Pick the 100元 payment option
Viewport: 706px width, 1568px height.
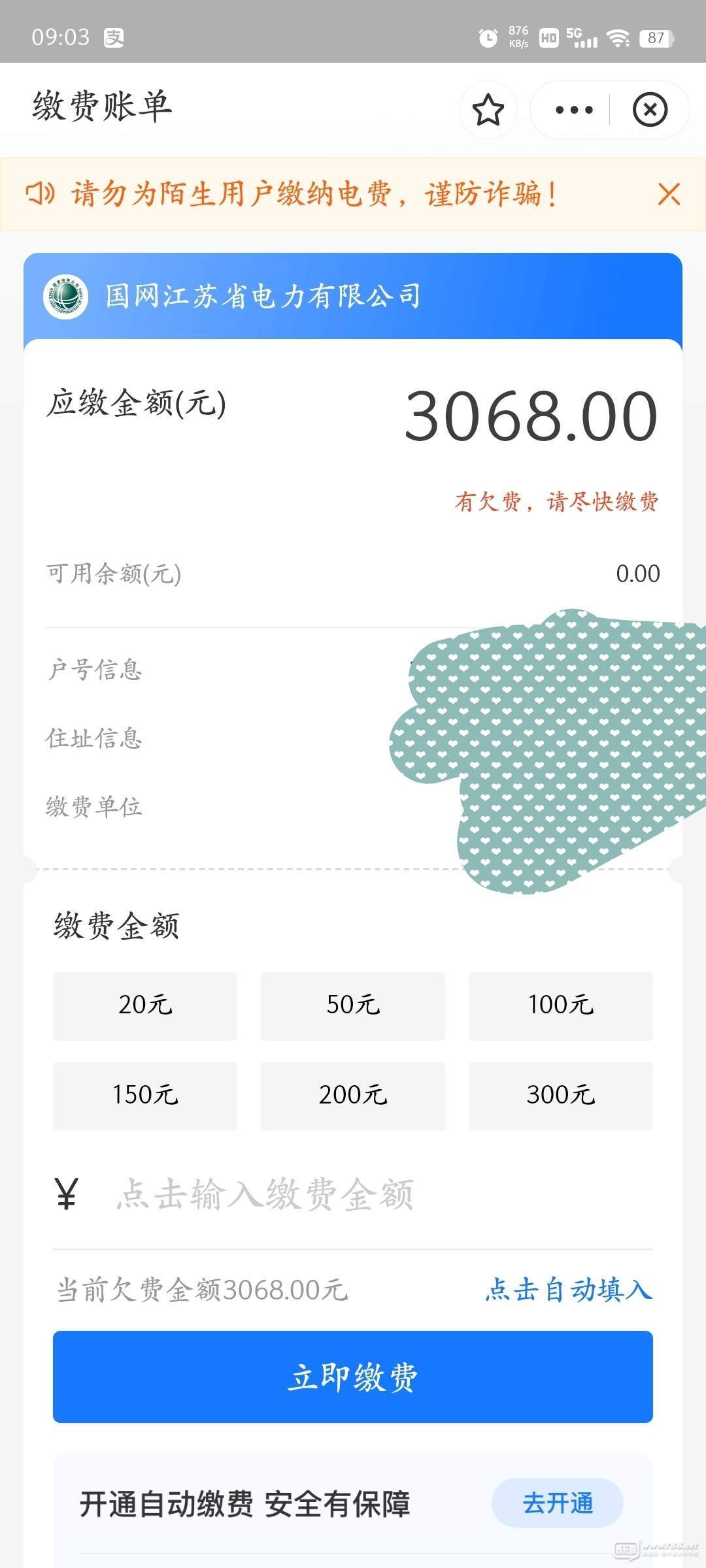point(560,1005)
